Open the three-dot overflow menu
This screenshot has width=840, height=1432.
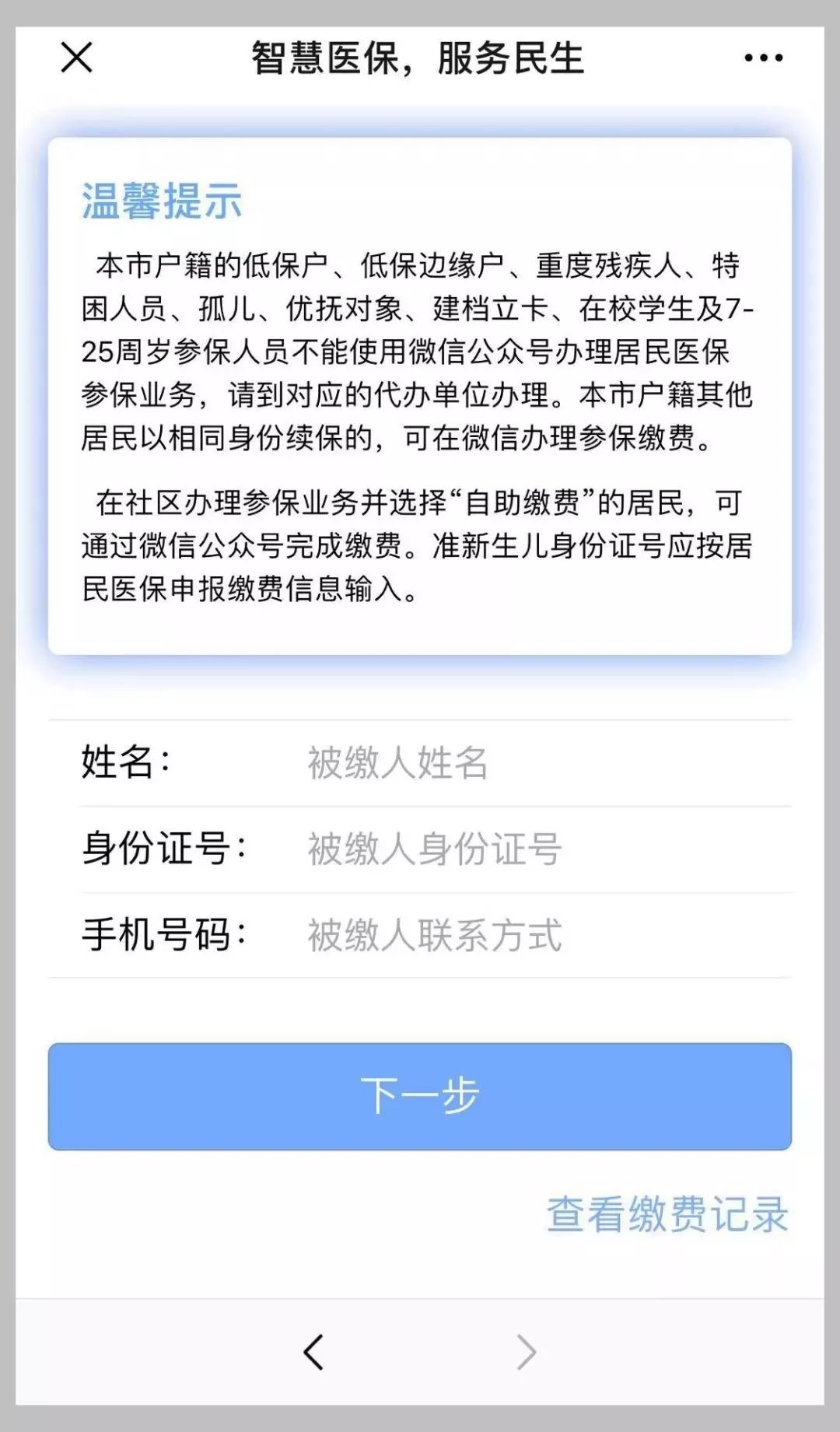click(x=763, y=58)
